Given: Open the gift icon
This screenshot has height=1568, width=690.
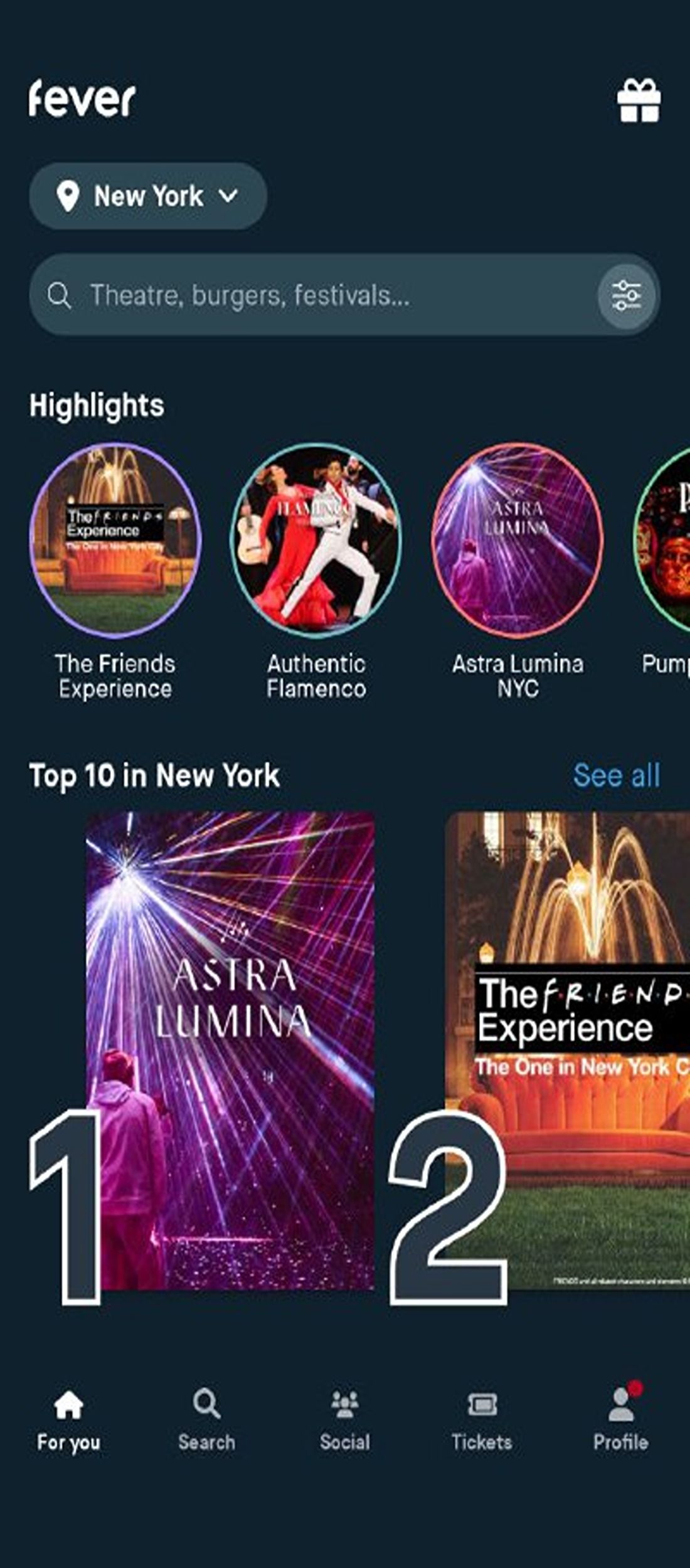Looking at the screenshot, I should (638, 100).
